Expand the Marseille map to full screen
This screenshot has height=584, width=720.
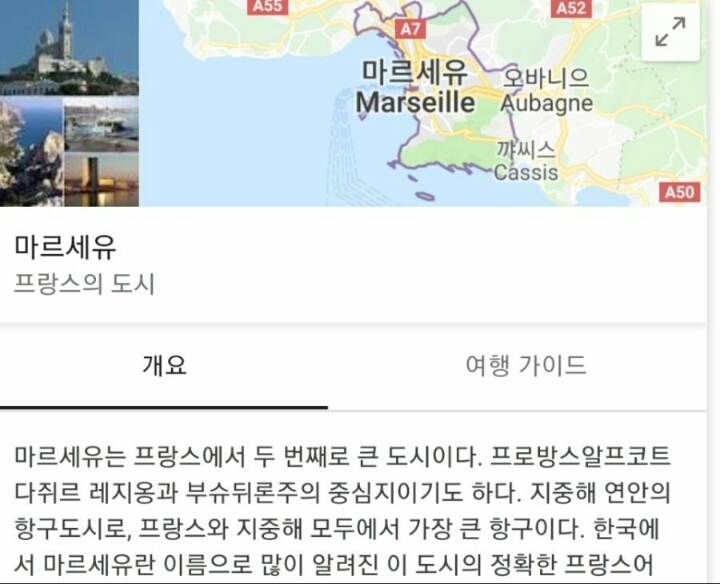point(669,34)
